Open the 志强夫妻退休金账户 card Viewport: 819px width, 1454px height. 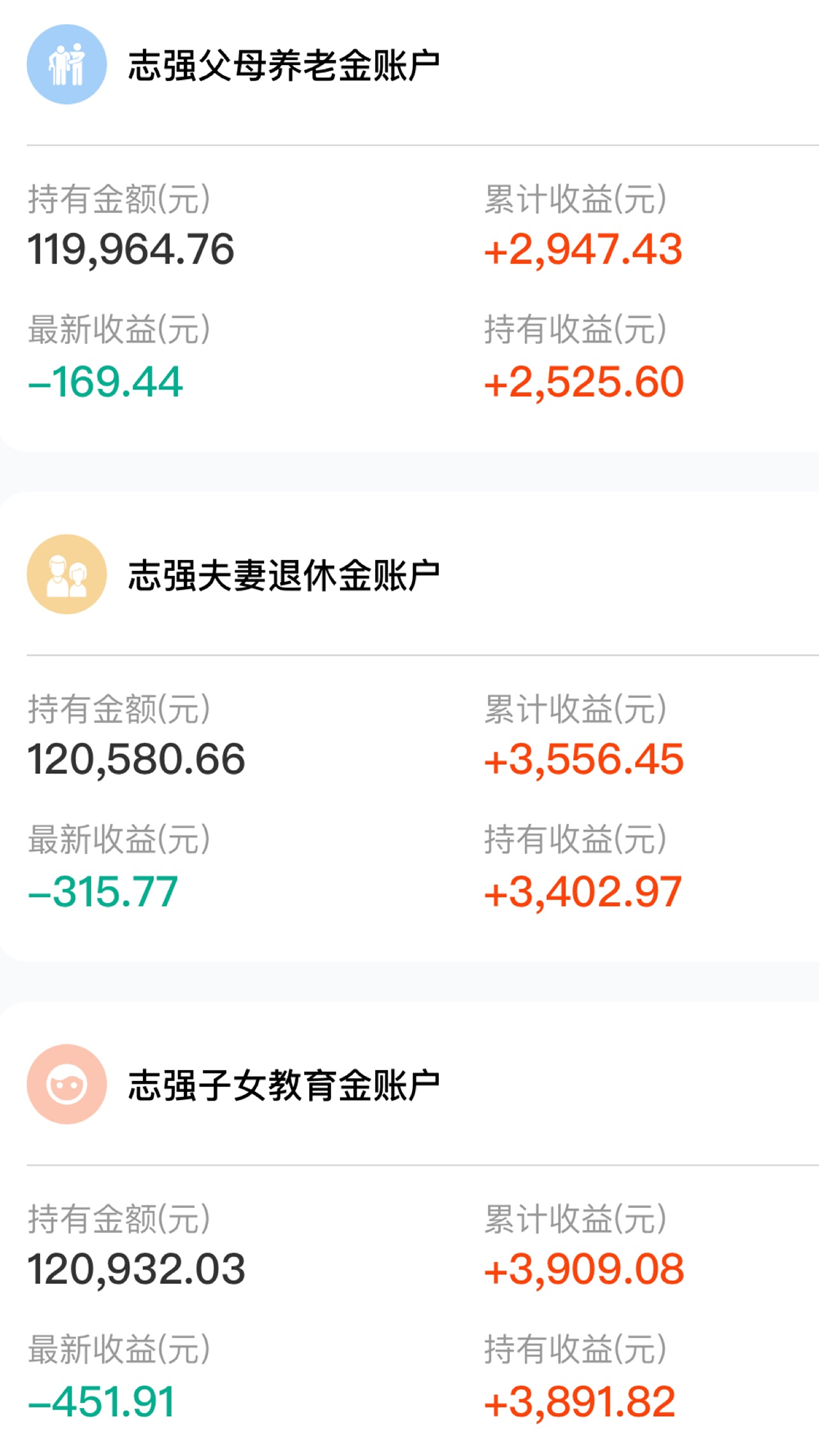click(284, 575)
